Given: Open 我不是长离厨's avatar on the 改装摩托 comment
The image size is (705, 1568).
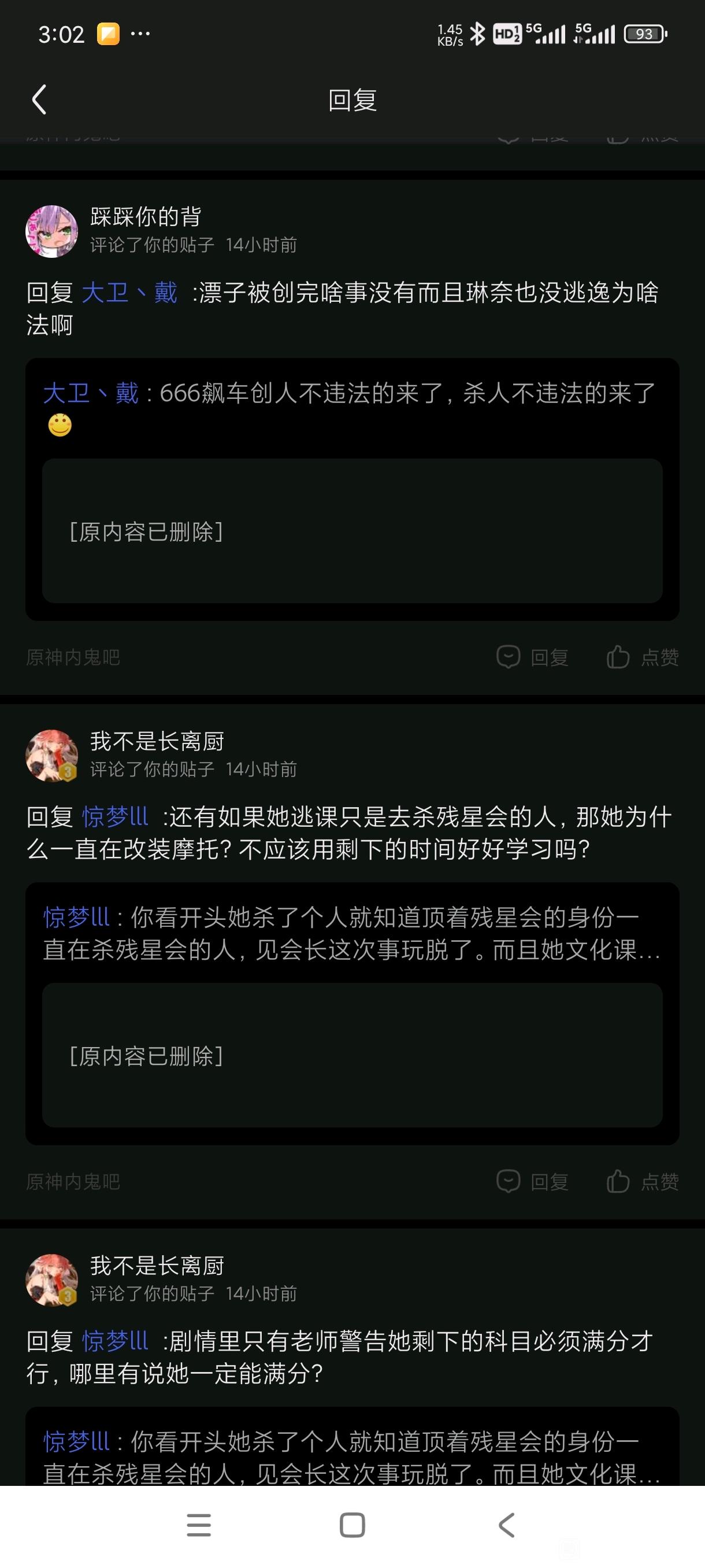Looking at the screenshot, I should click(51, 756).
